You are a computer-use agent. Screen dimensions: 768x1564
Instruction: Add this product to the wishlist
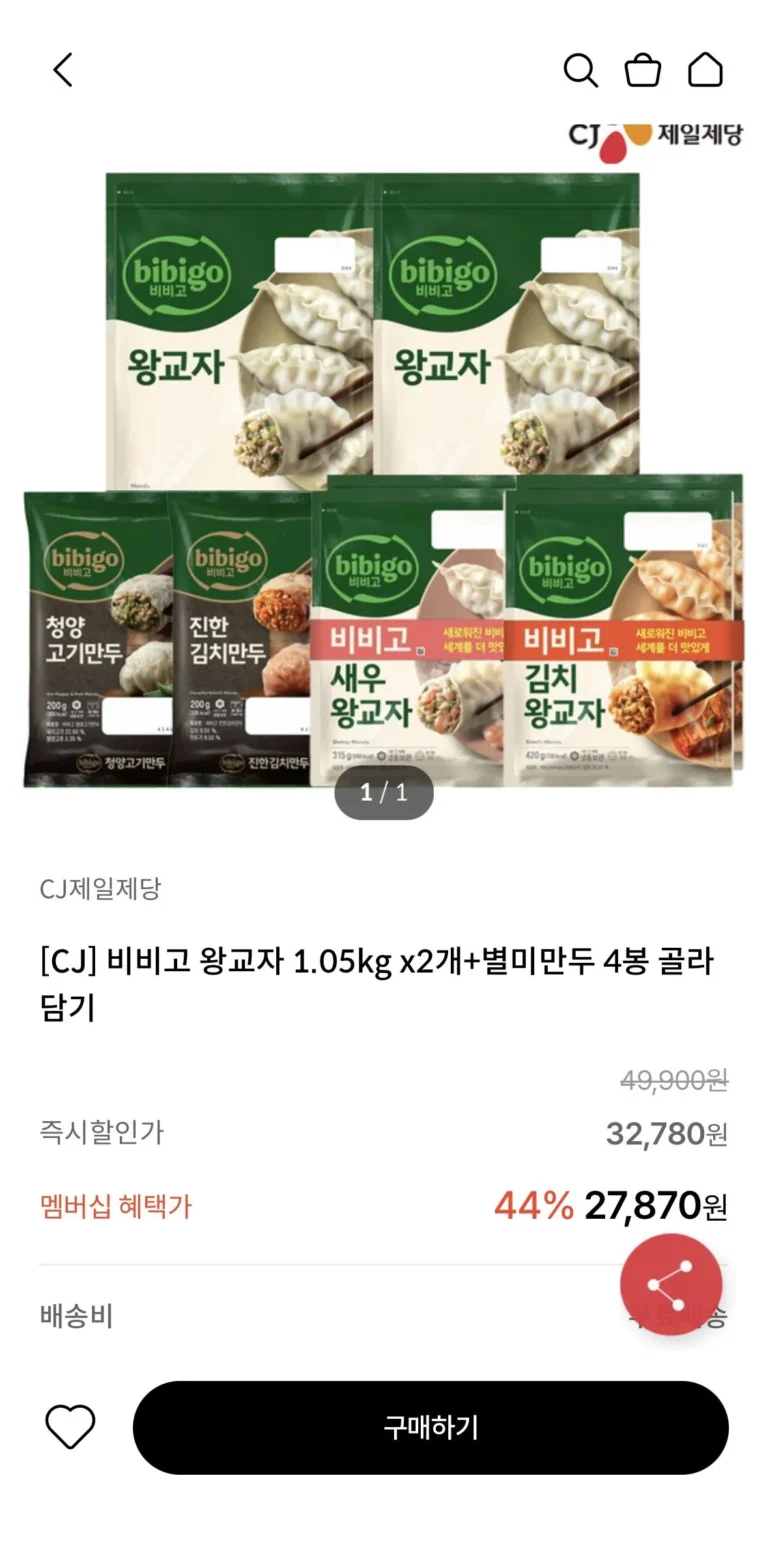pyautogui.click(x=70, y=1427)
